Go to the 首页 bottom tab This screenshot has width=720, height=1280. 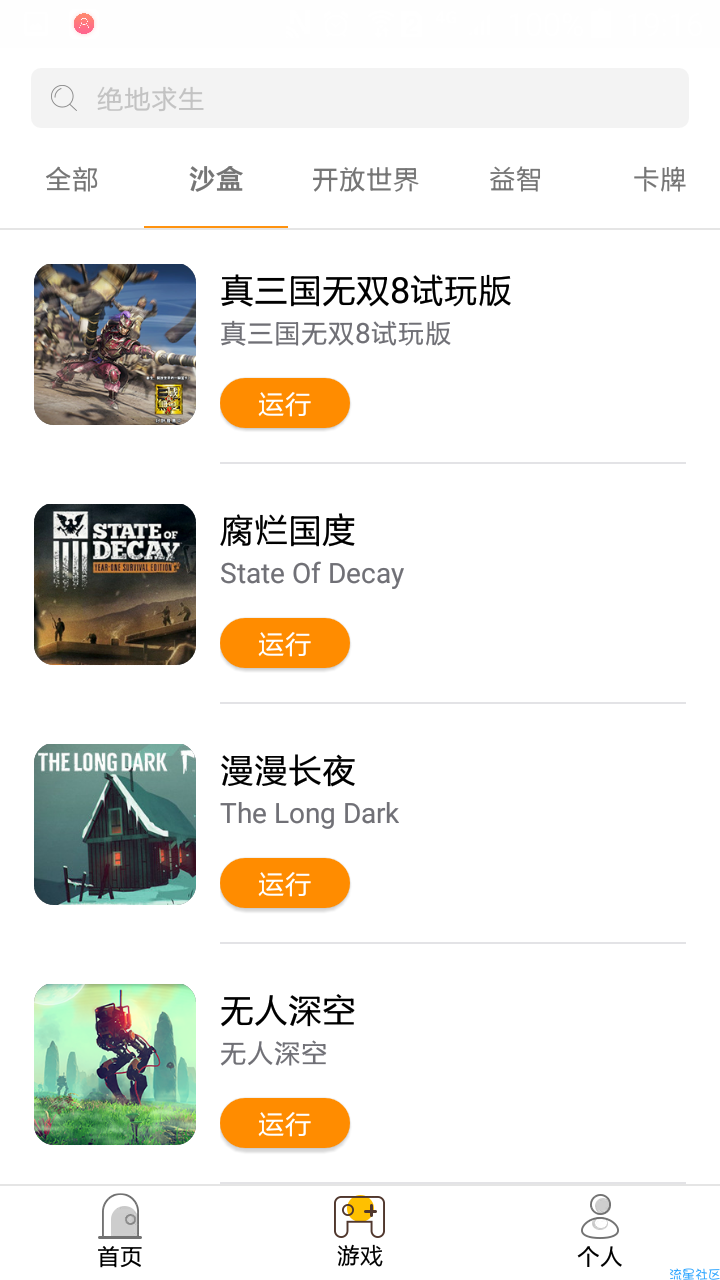(120, 1232)
